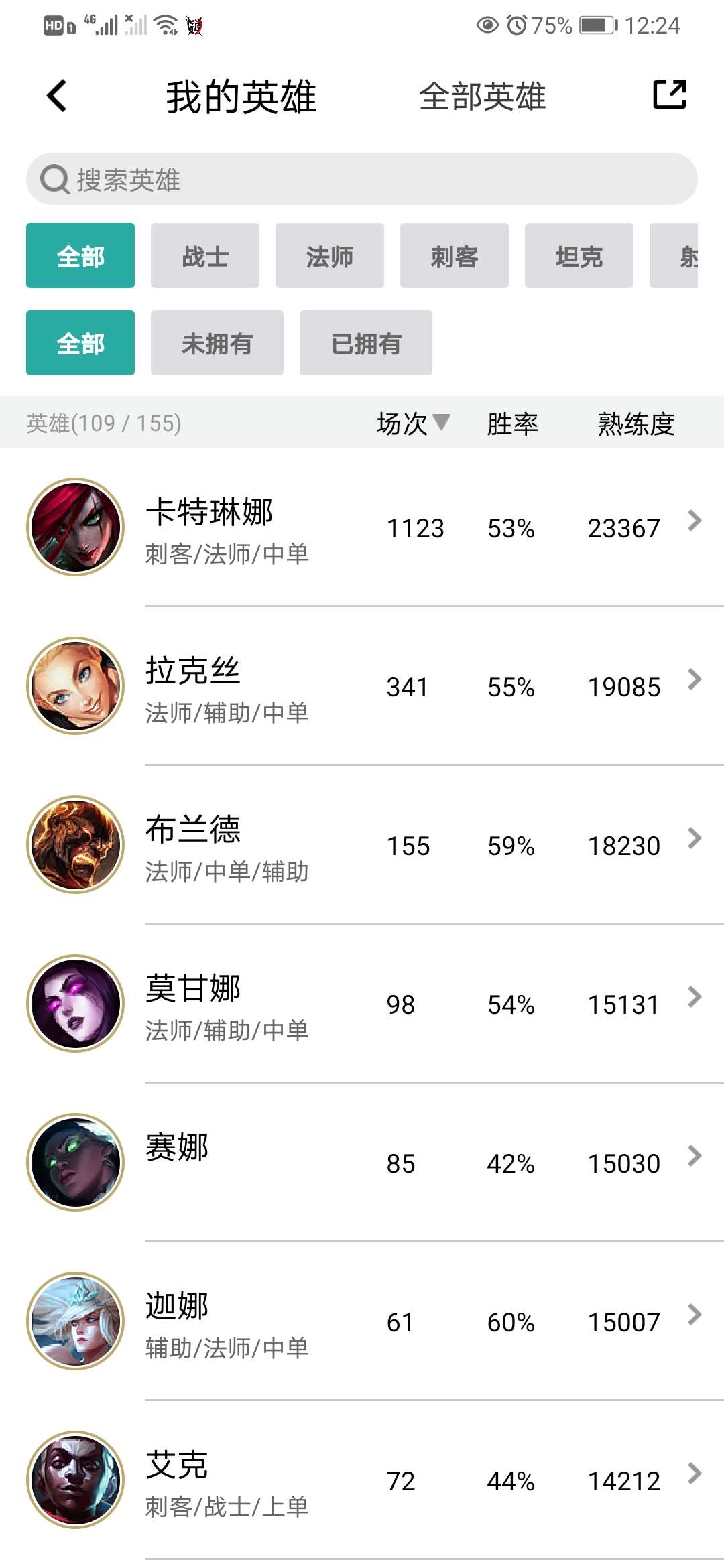Tap the share icon at top right

coord(669,95)
